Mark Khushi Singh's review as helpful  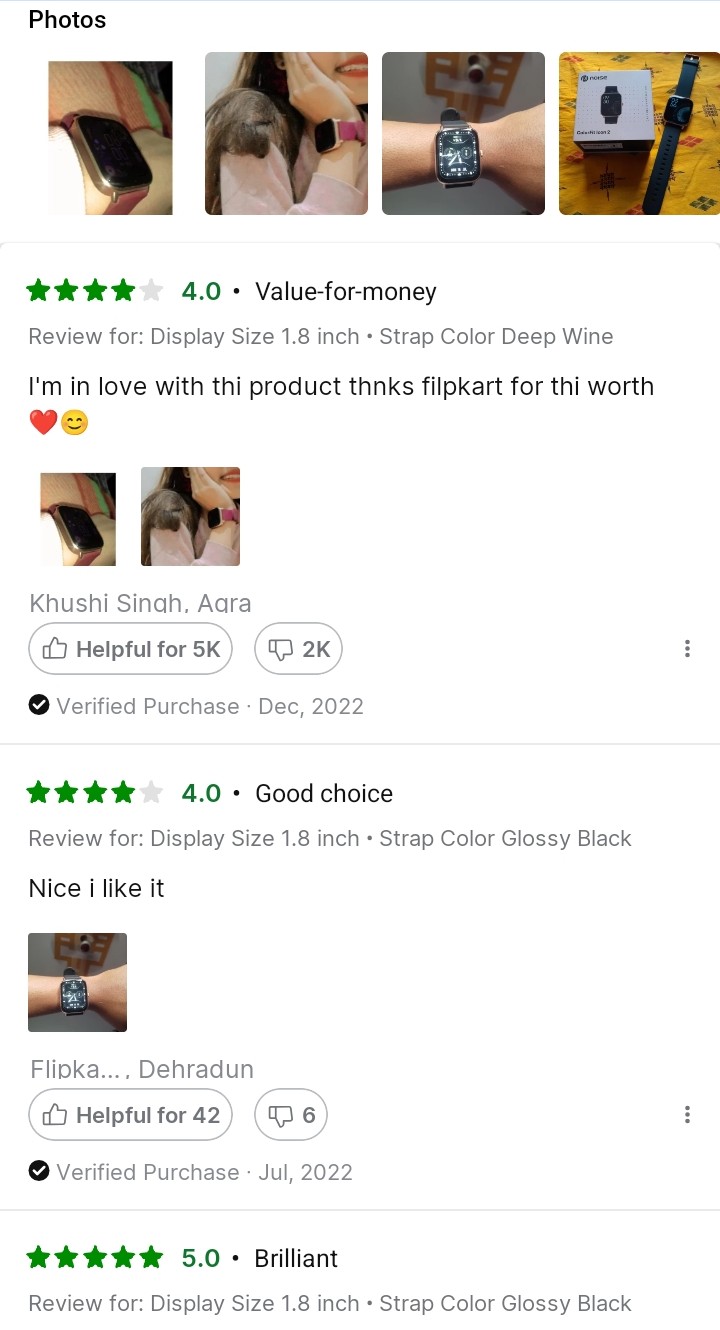pos(131,649)
